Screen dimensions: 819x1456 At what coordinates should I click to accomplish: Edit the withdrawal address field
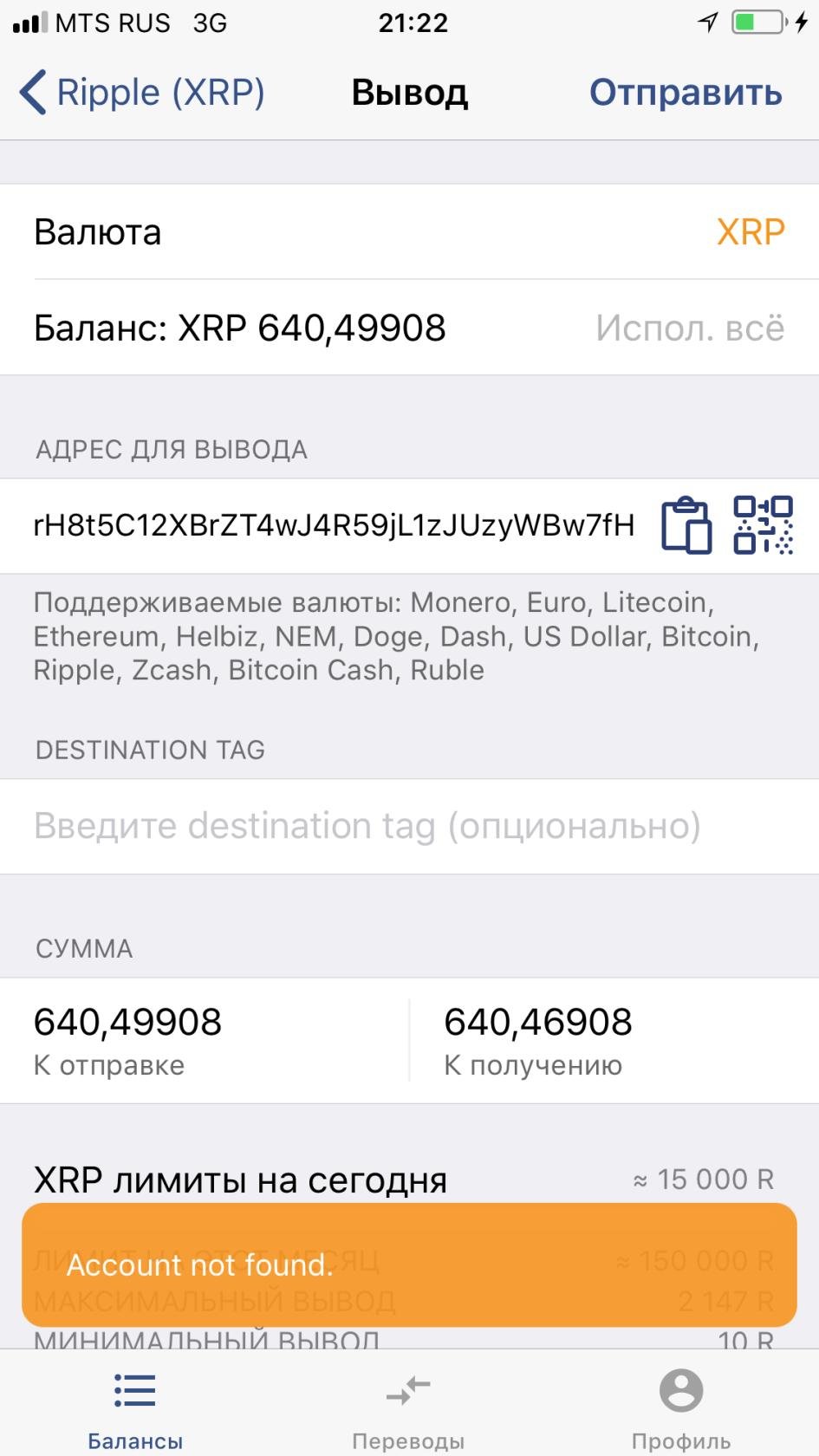[334, 525]
